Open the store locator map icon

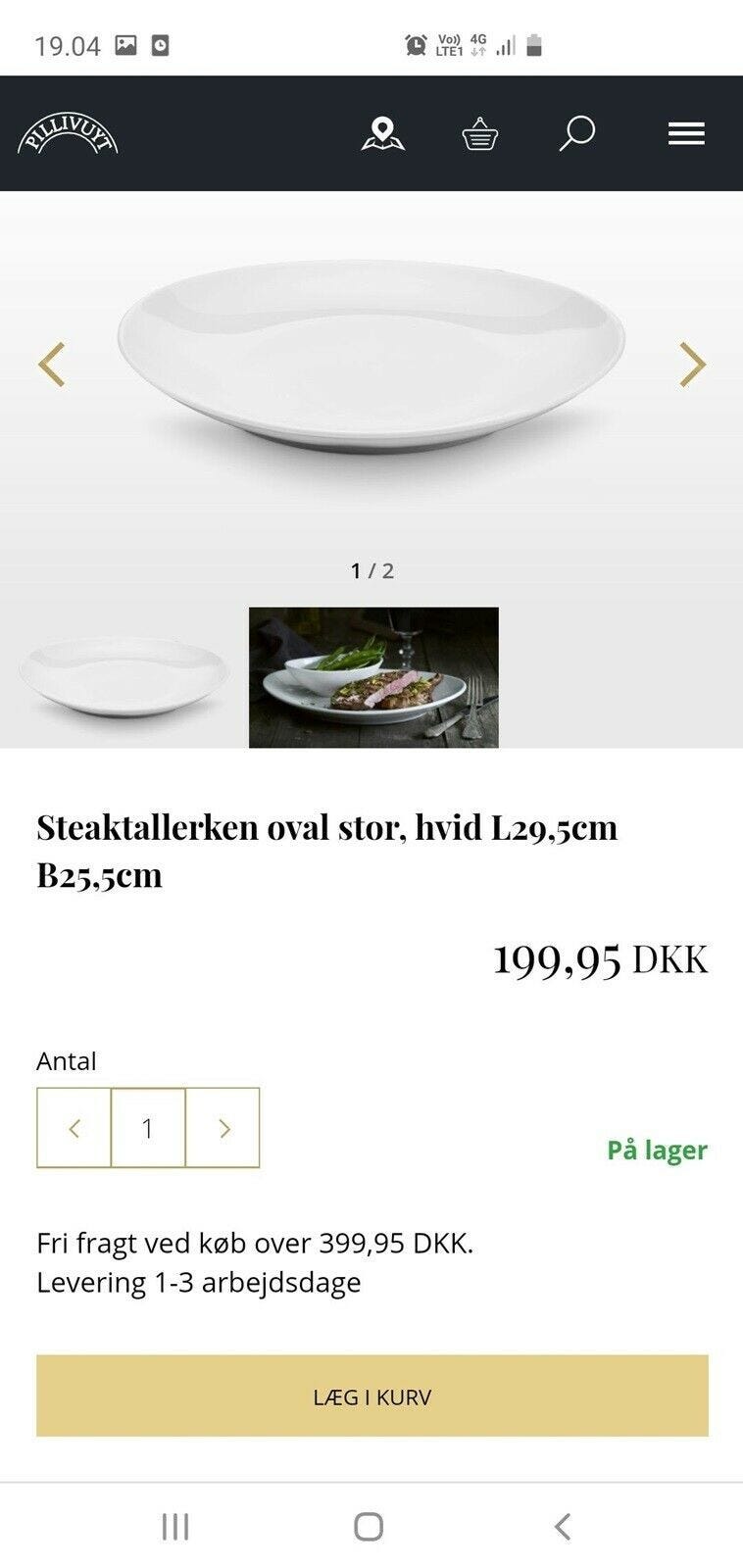[384, 133]
